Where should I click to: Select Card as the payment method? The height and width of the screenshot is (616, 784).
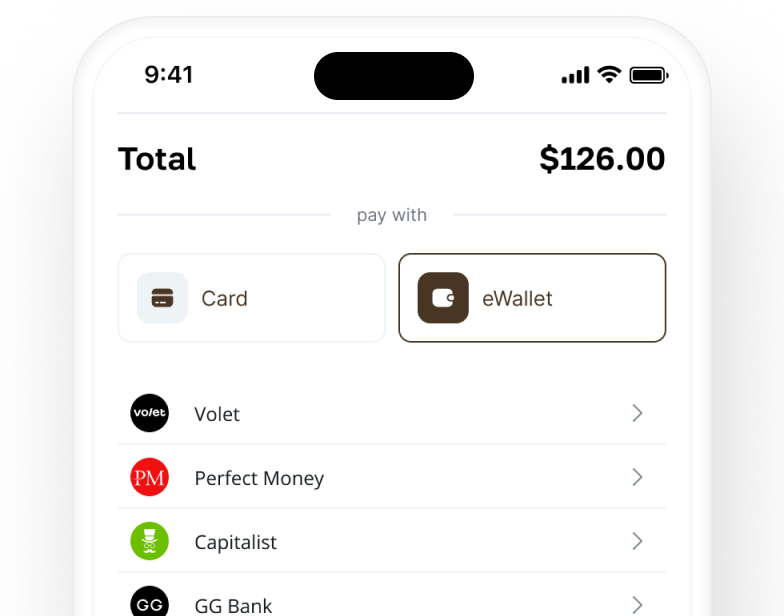[x=251, y=298]
